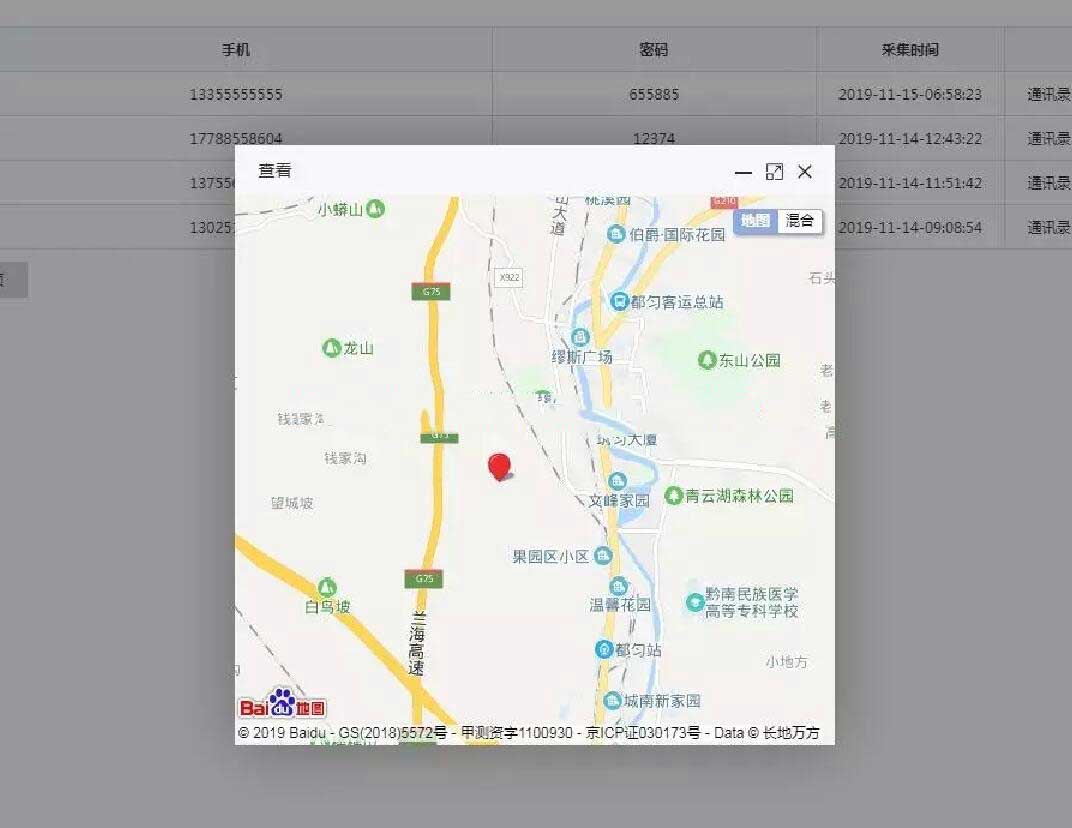Tap the red location marker

pyautogui.click(x=499, y=465)
